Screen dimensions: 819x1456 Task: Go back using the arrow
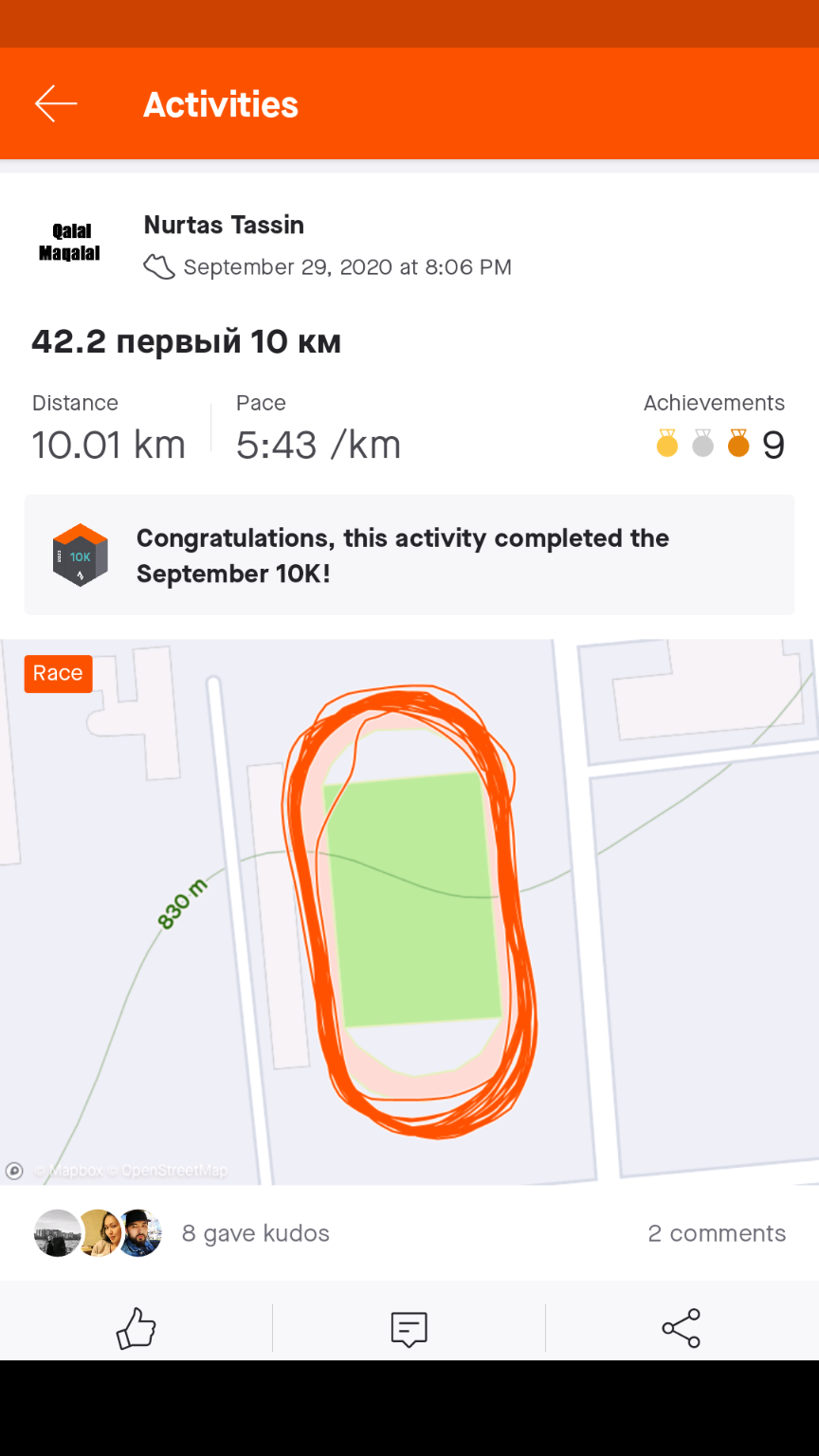point(56,104)
